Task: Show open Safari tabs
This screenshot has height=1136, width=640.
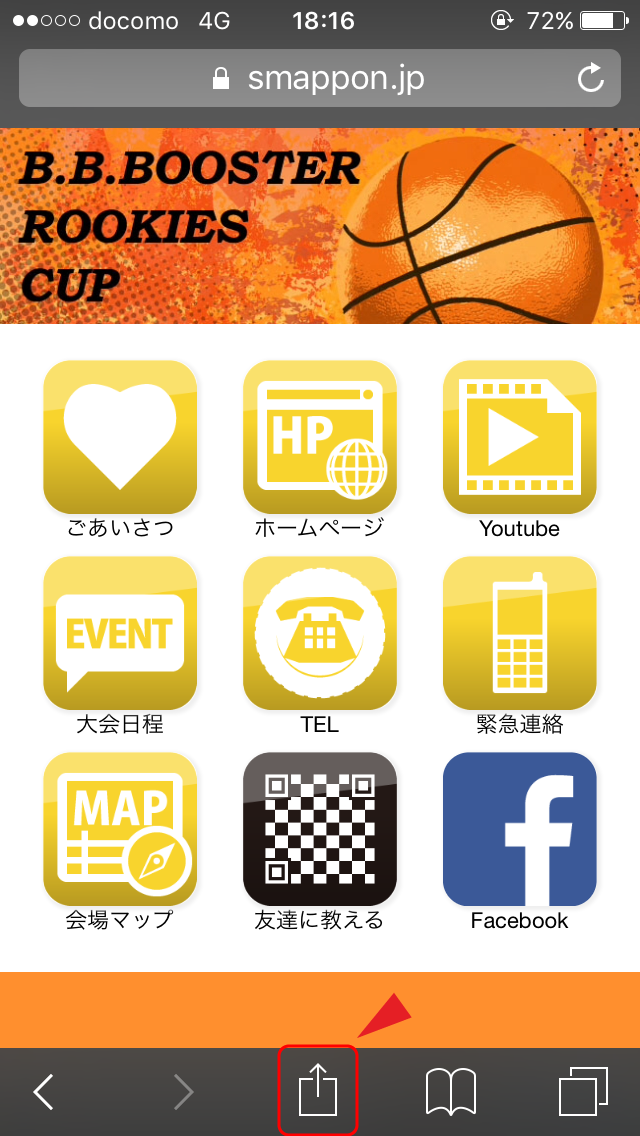Action: tap(583, 1091)
